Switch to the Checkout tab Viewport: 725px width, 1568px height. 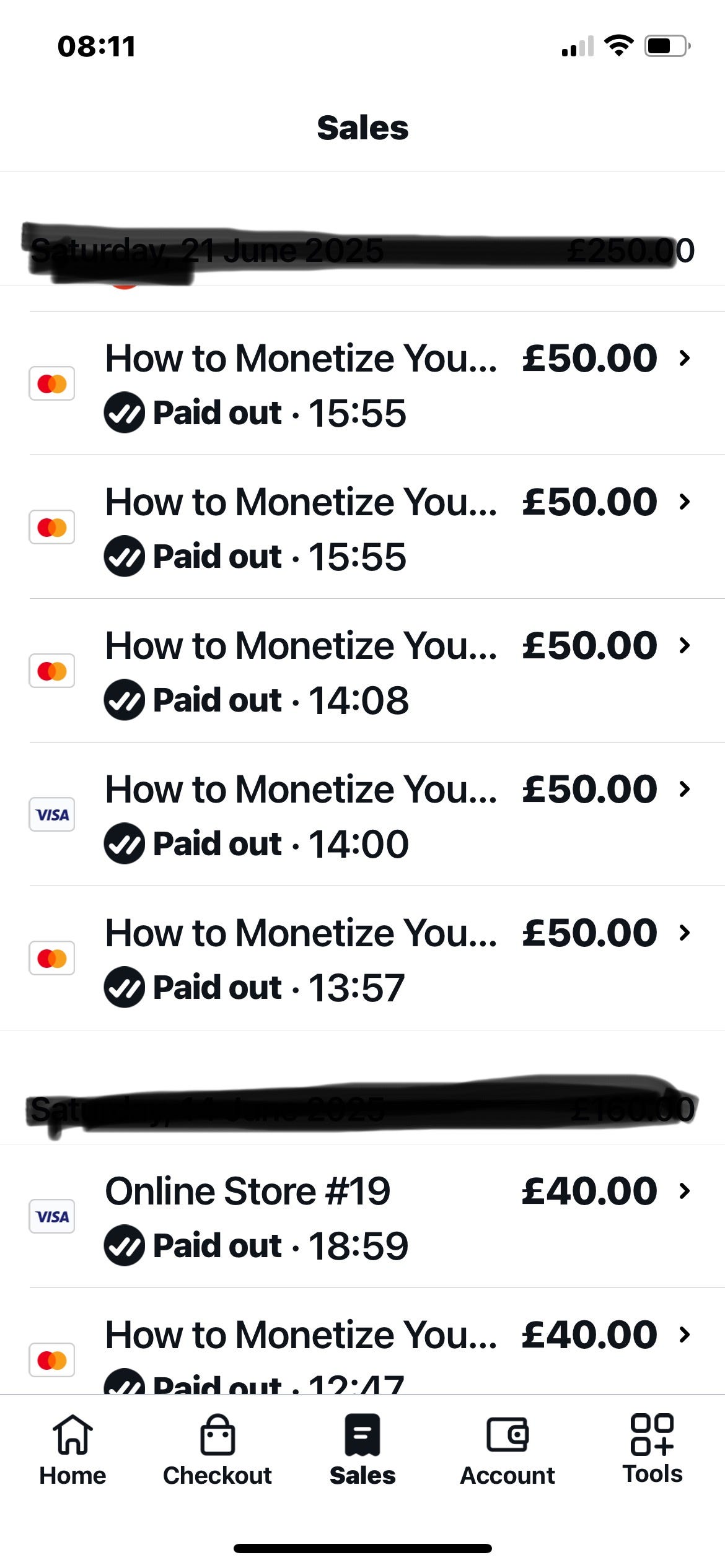(x=217, y=1450)
